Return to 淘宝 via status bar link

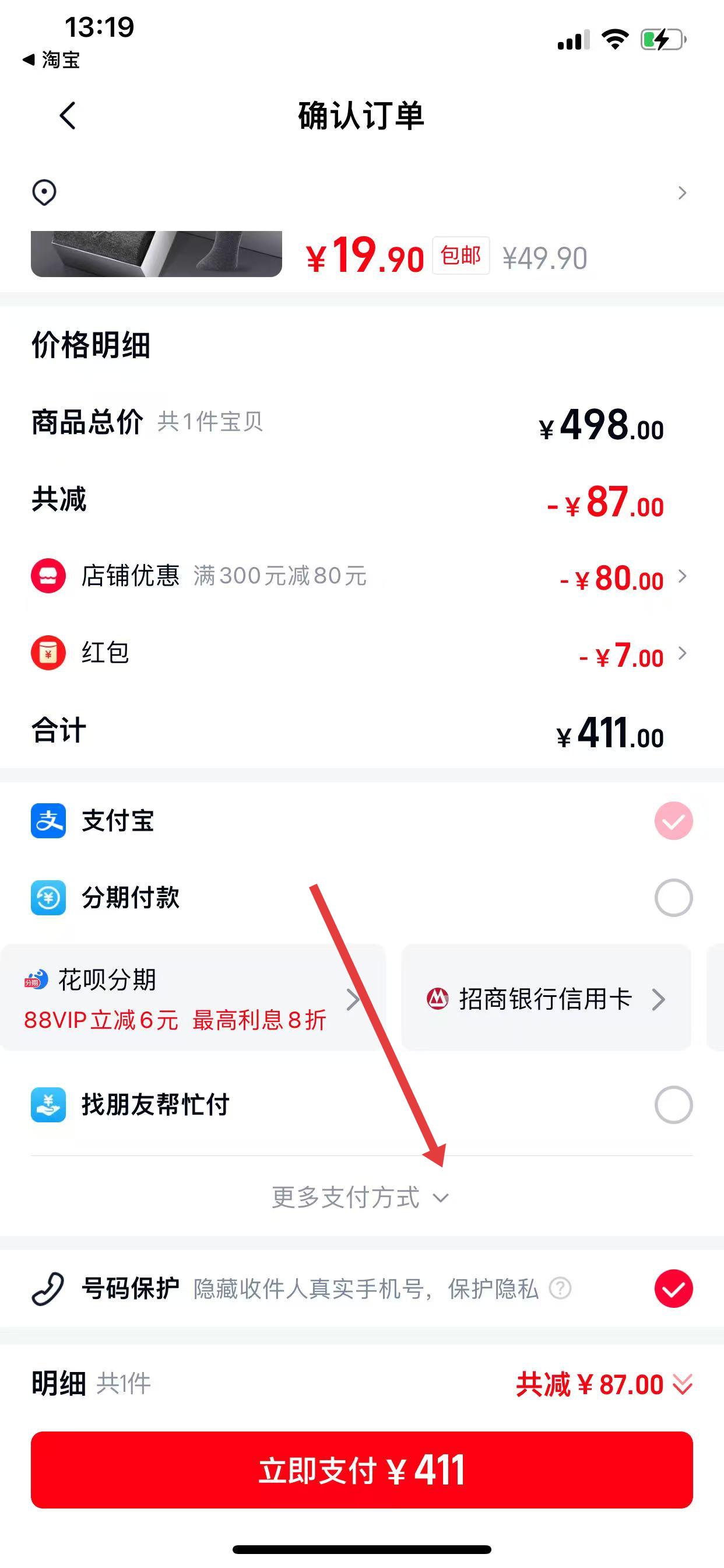(x=52, y=60)
